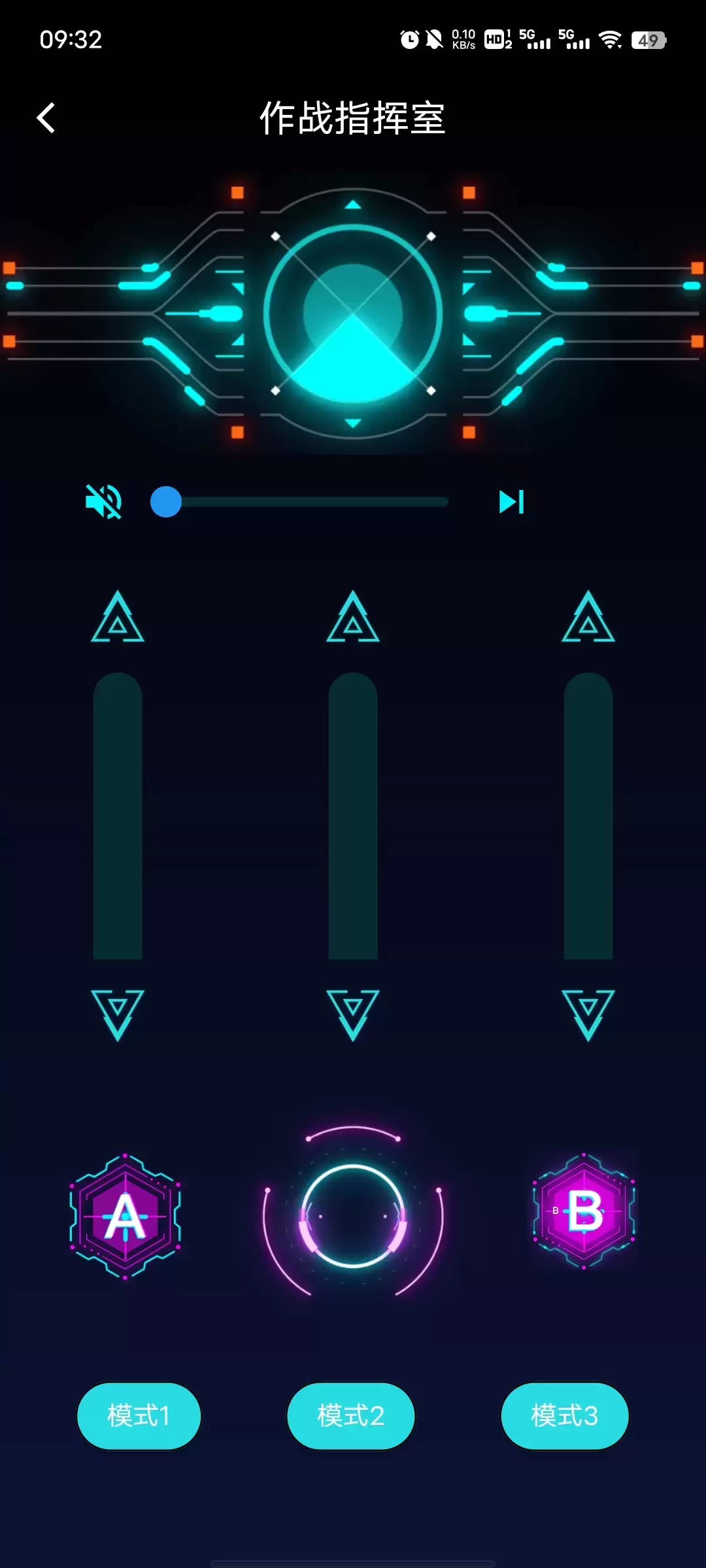
Task: Skip to next track
Action: tap(511, 502)
